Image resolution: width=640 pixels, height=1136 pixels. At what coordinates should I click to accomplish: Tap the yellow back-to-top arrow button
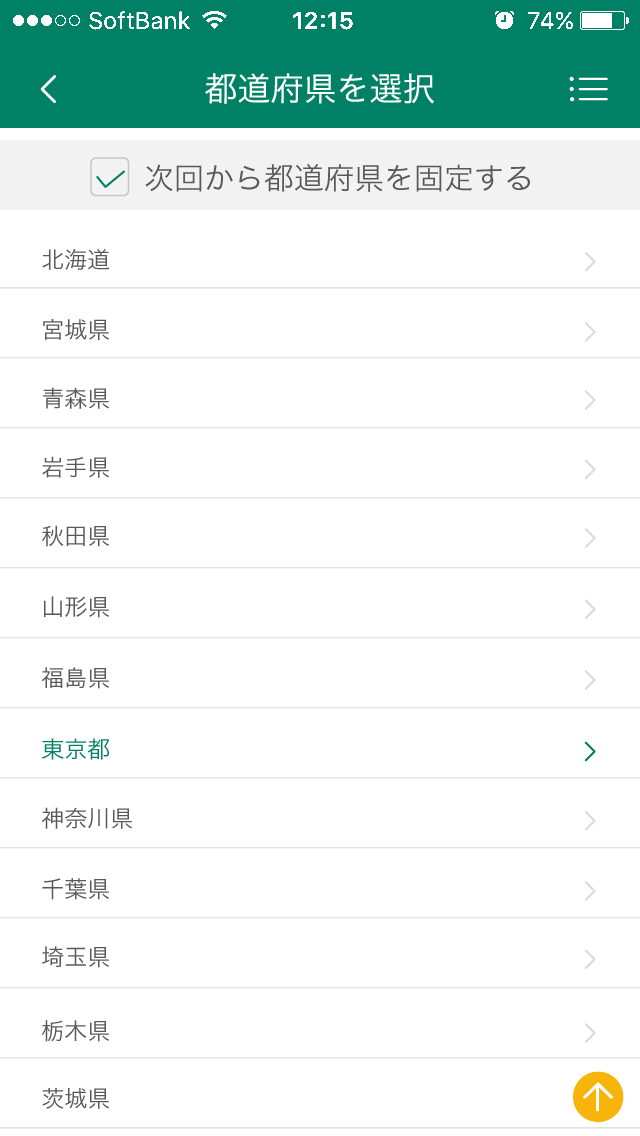point(598,1097)
